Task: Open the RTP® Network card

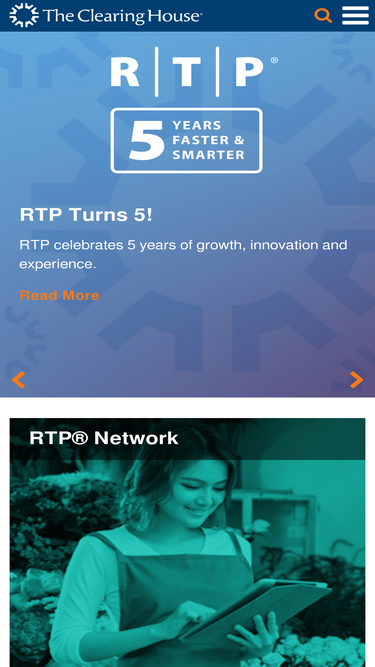Action: (188, 542)
